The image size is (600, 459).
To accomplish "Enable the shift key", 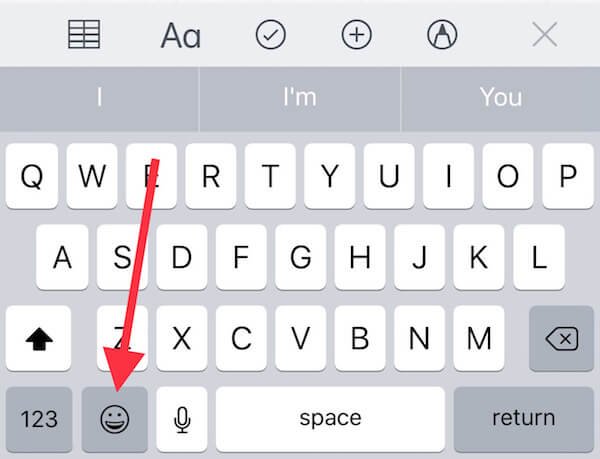I will [x=39, y=340].
